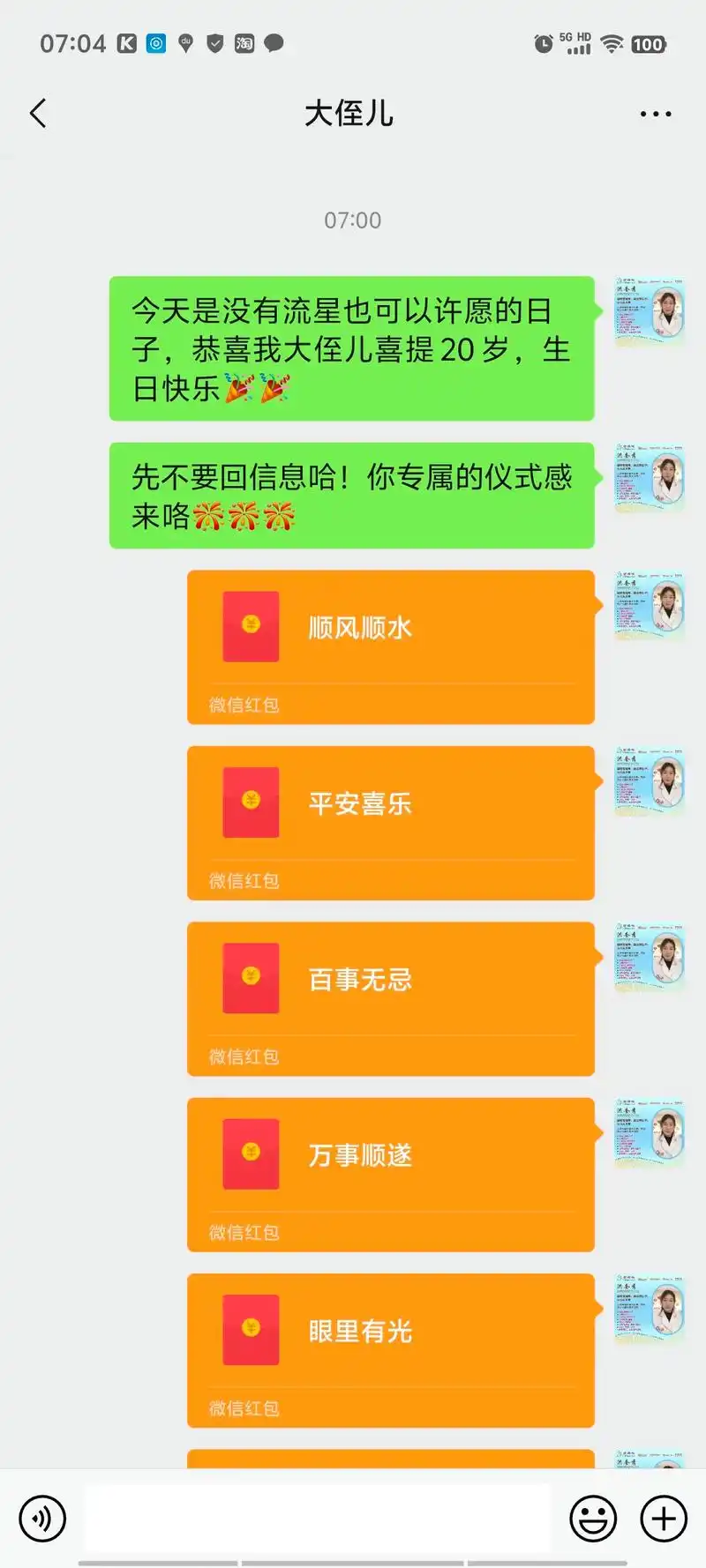Open the 百事无忌 red packet

(x=390, y=997)
